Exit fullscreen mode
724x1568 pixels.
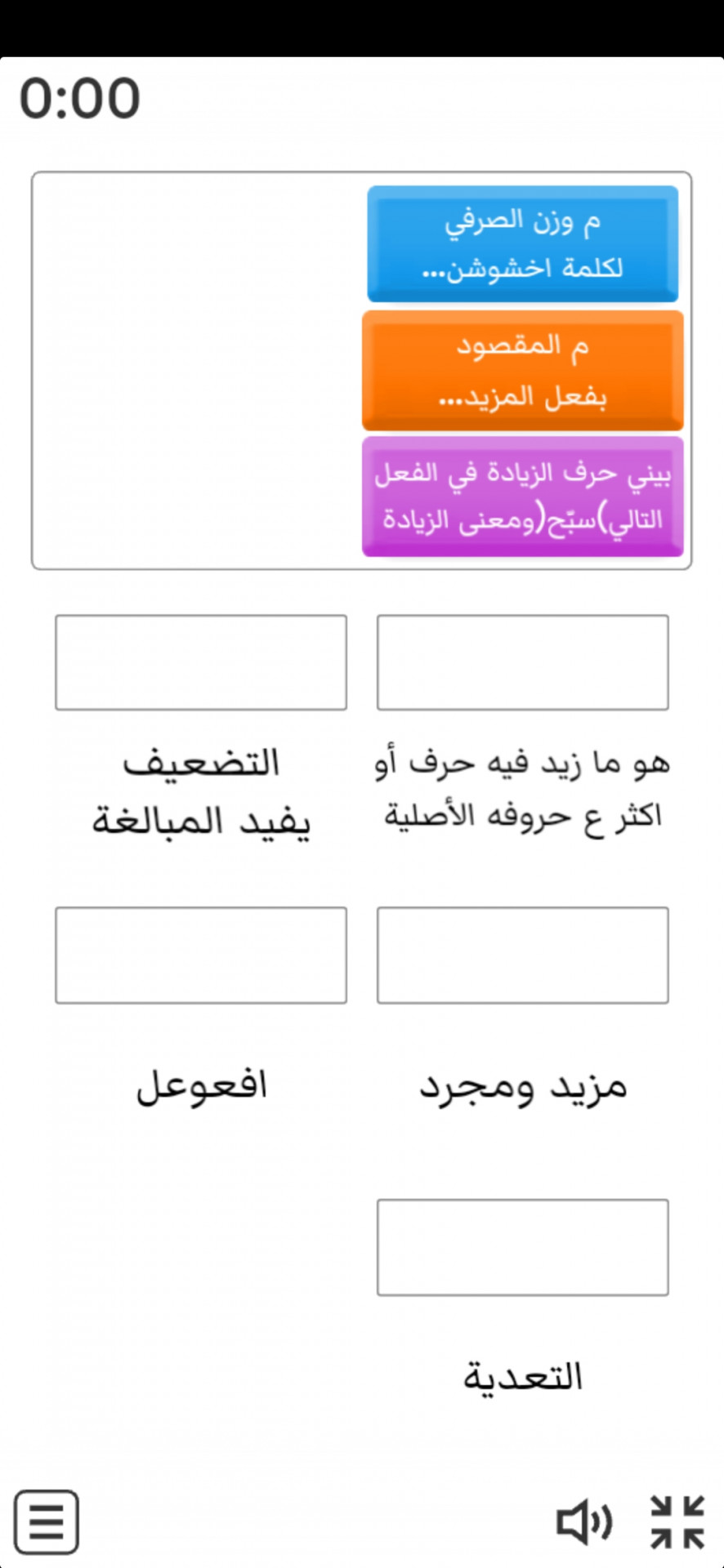(x=677, y=1522)
